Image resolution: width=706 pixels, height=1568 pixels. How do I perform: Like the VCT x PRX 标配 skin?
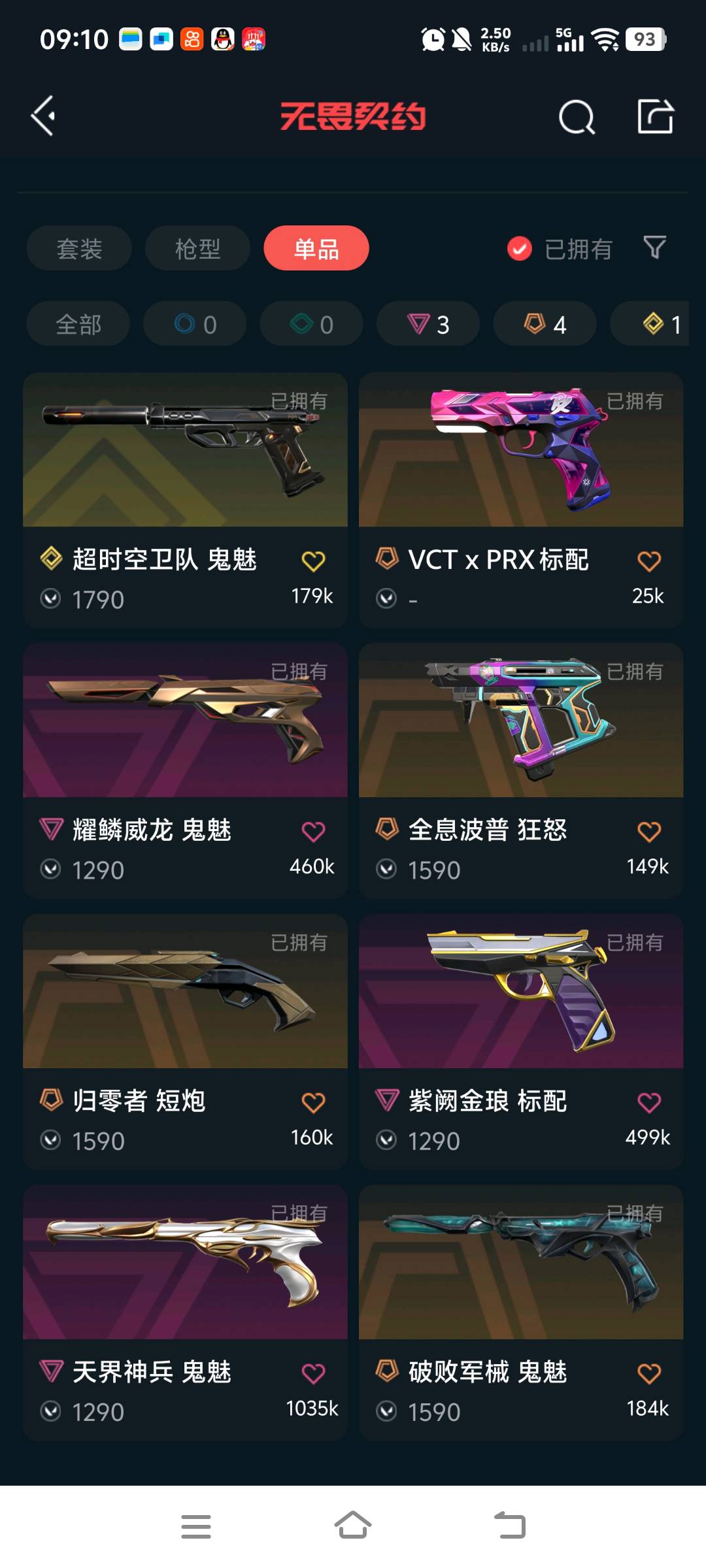point(648,561)
